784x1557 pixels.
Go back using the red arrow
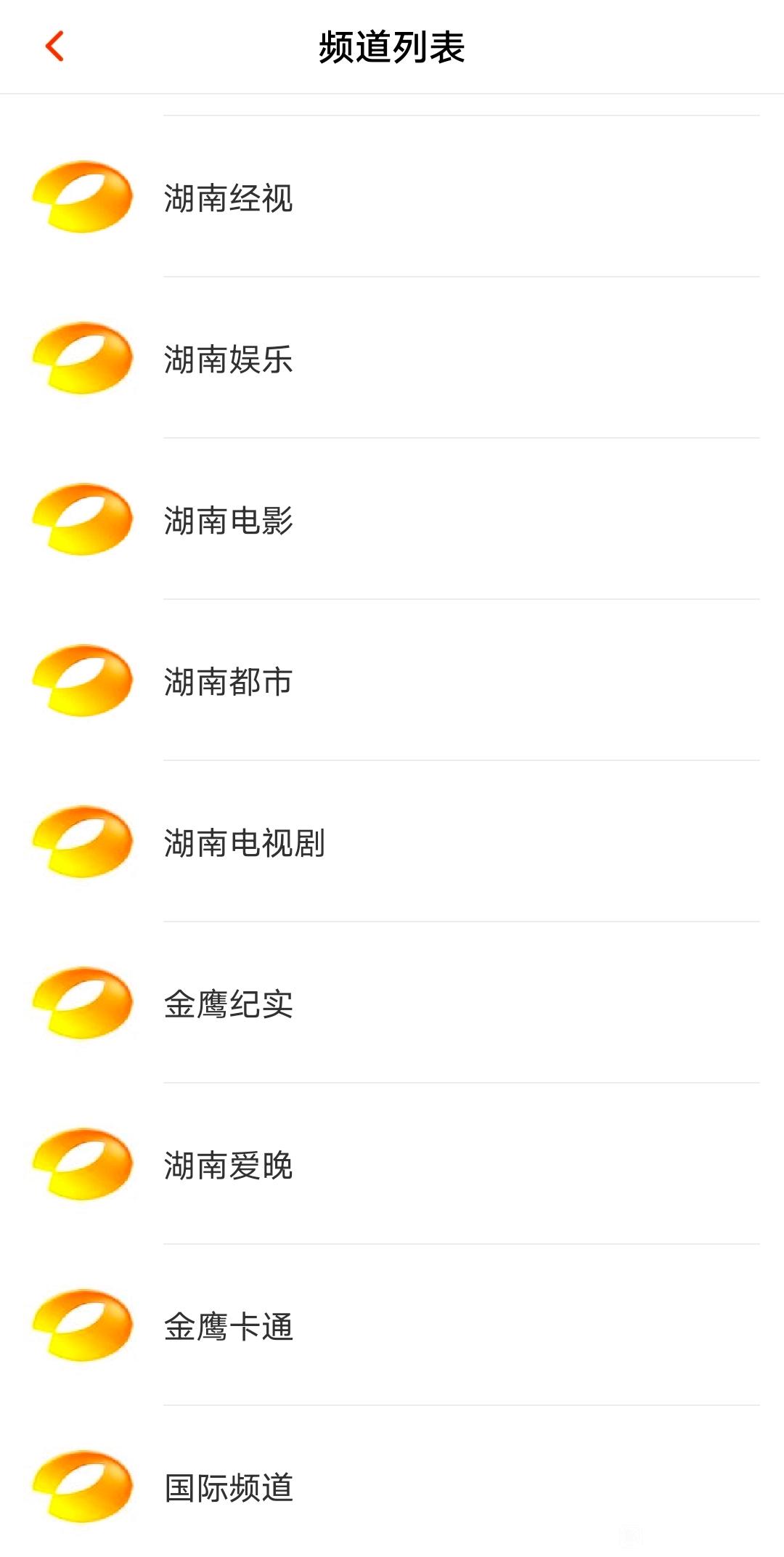(55, 46)
